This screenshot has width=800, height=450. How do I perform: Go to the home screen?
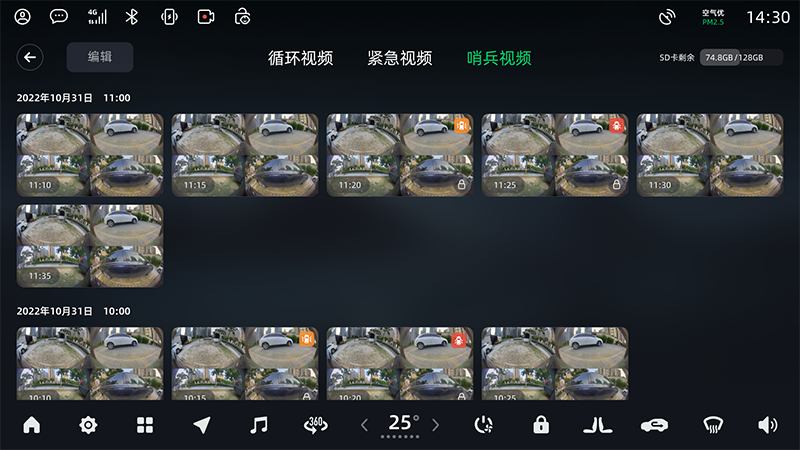point(31,425)
